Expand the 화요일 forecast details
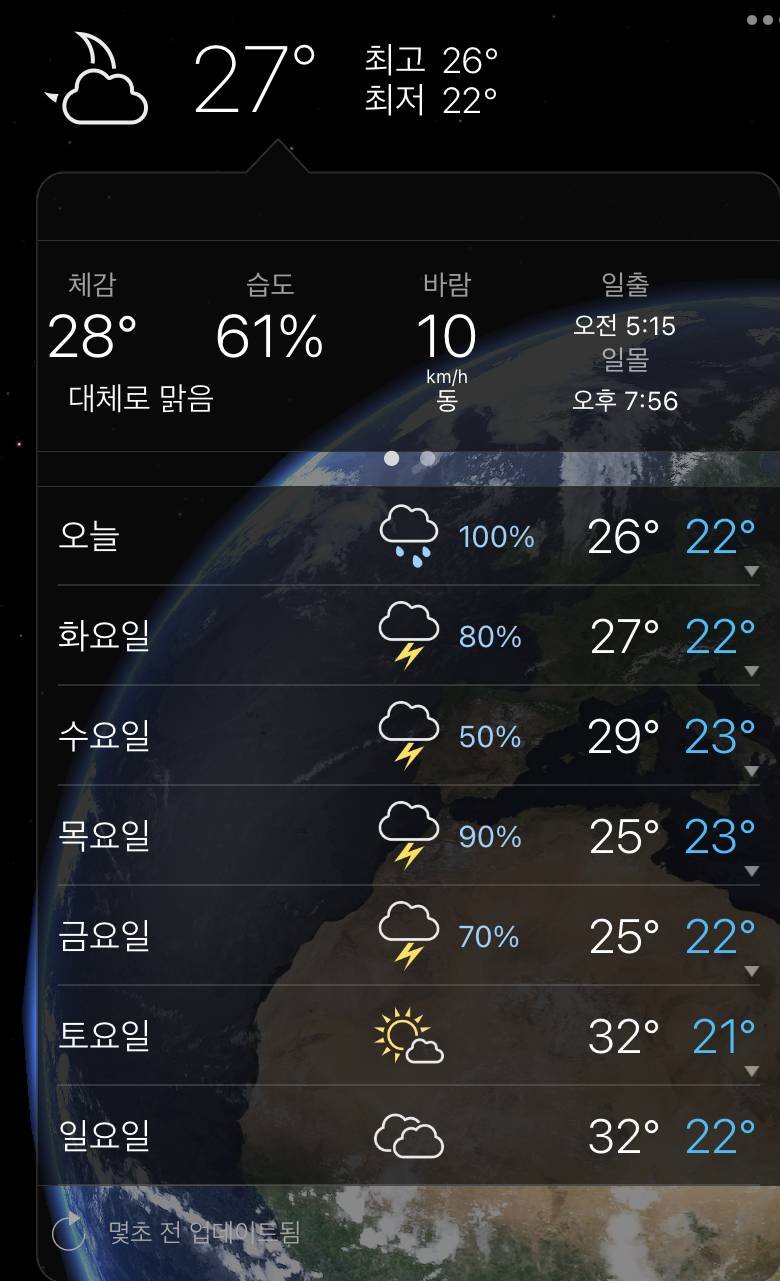 pos(752,671)
